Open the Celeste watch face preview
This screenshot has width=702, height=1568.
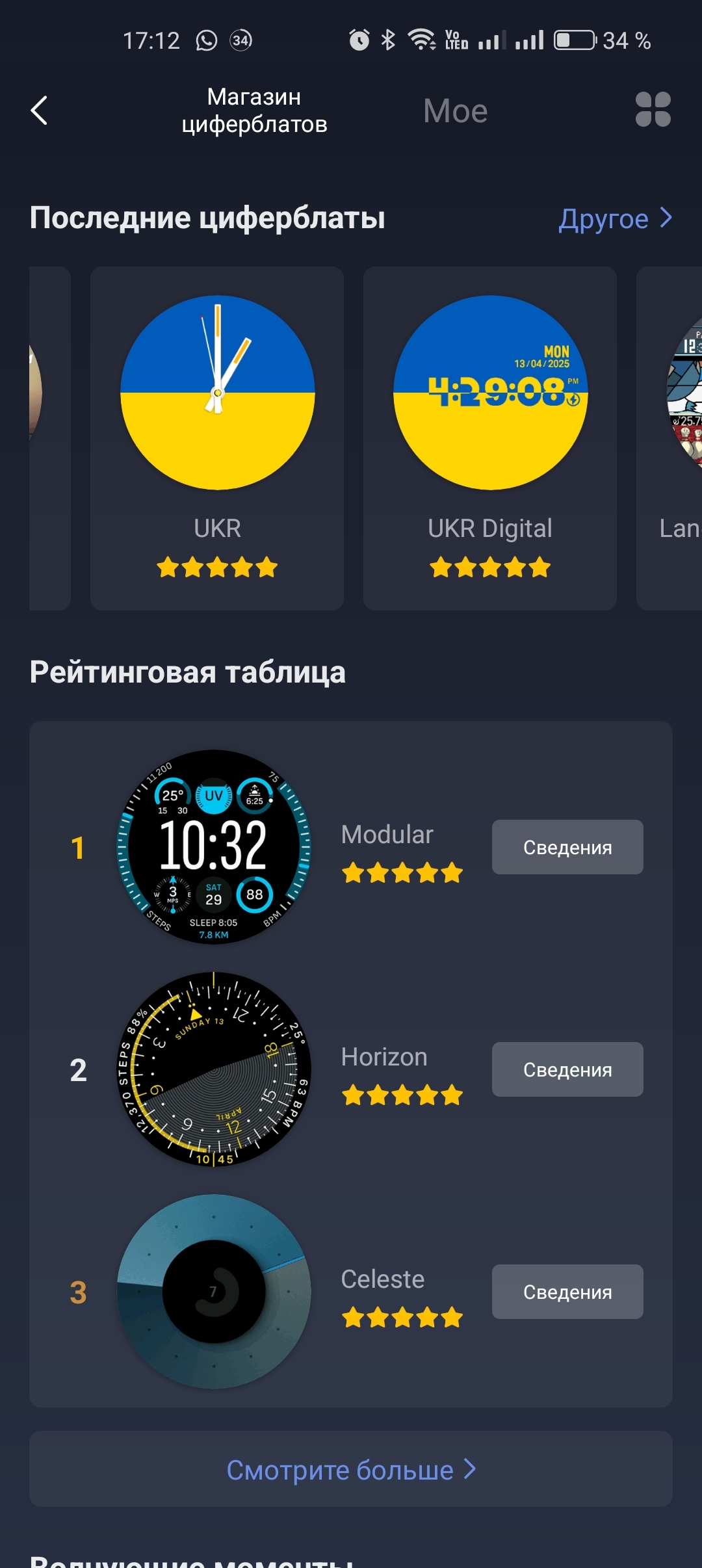point(214,1292)
